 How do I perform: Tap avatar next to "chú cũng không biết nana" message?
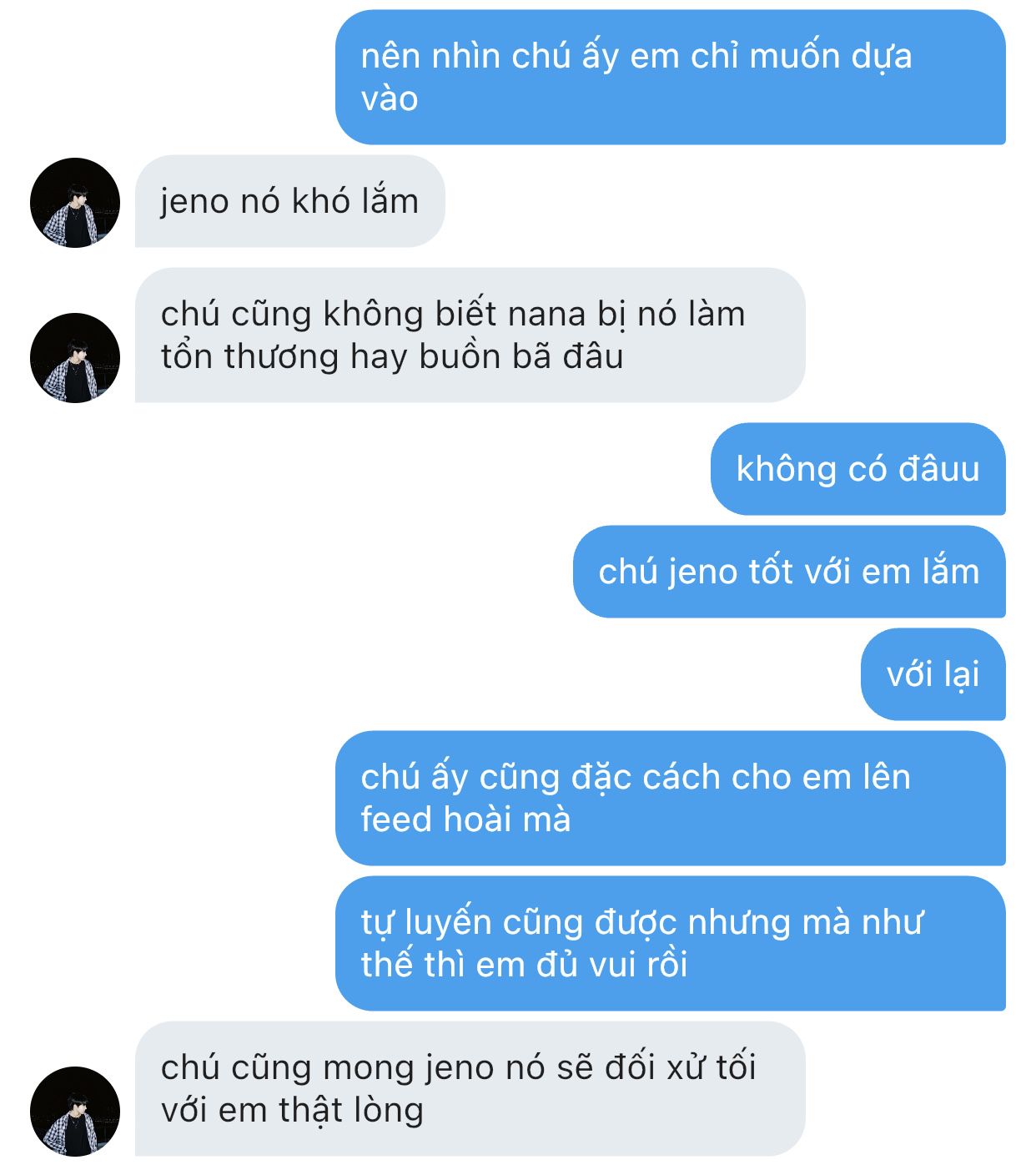coord(75,358)
